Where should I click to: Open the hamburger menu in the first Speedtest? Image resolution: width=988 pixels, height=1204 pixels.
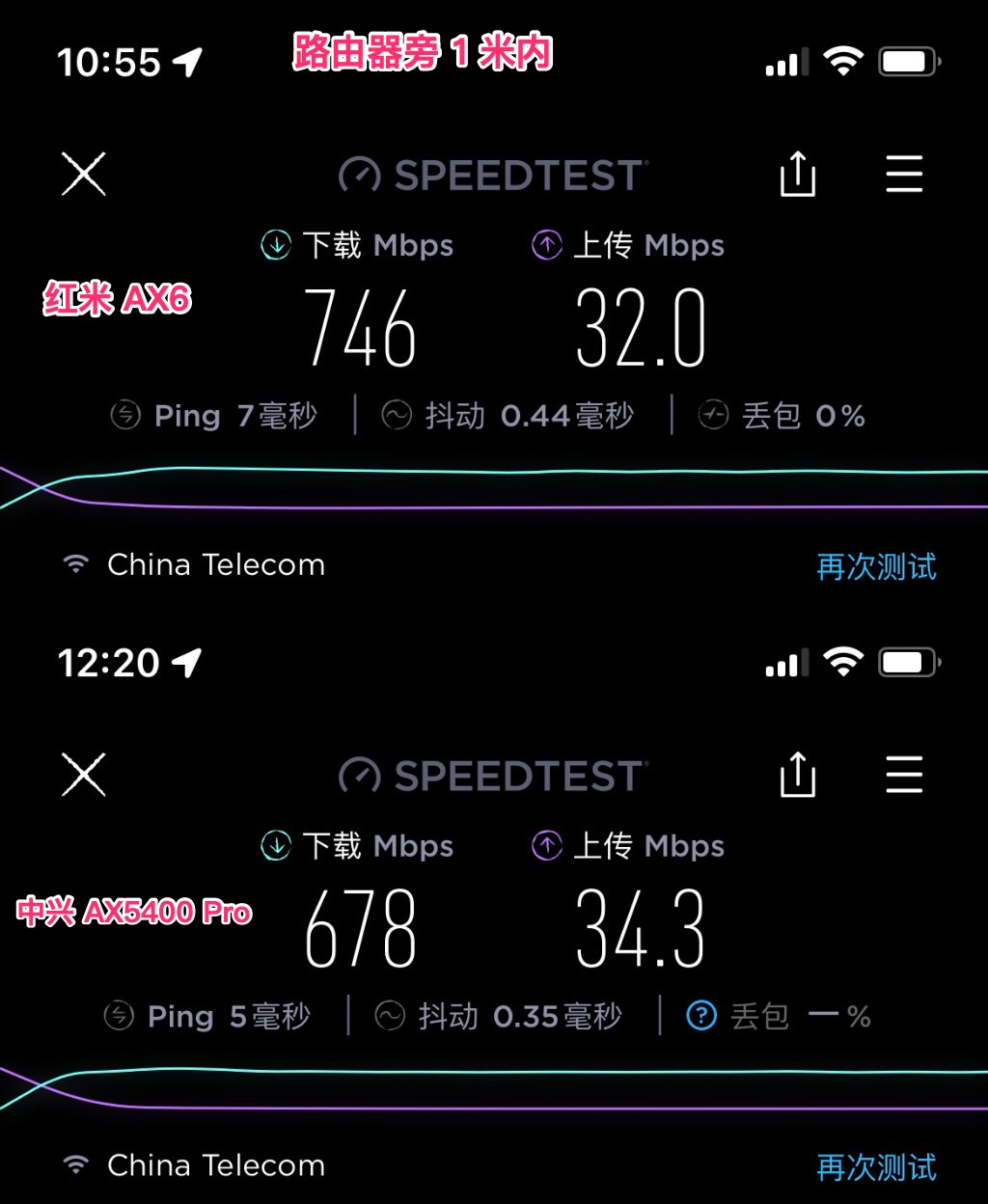(x=903, y=174)
